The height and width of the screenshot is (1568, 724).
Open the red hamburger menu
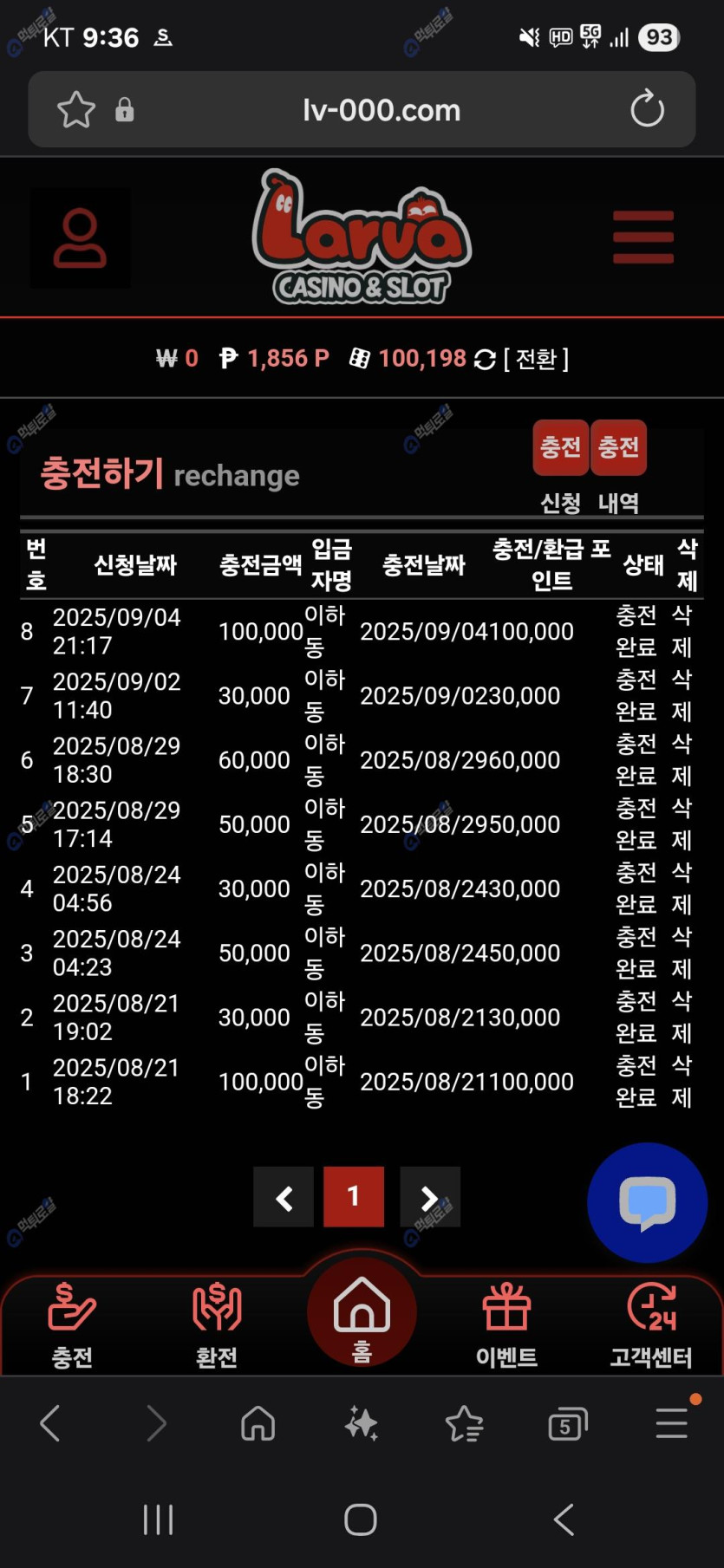(642, 237)
